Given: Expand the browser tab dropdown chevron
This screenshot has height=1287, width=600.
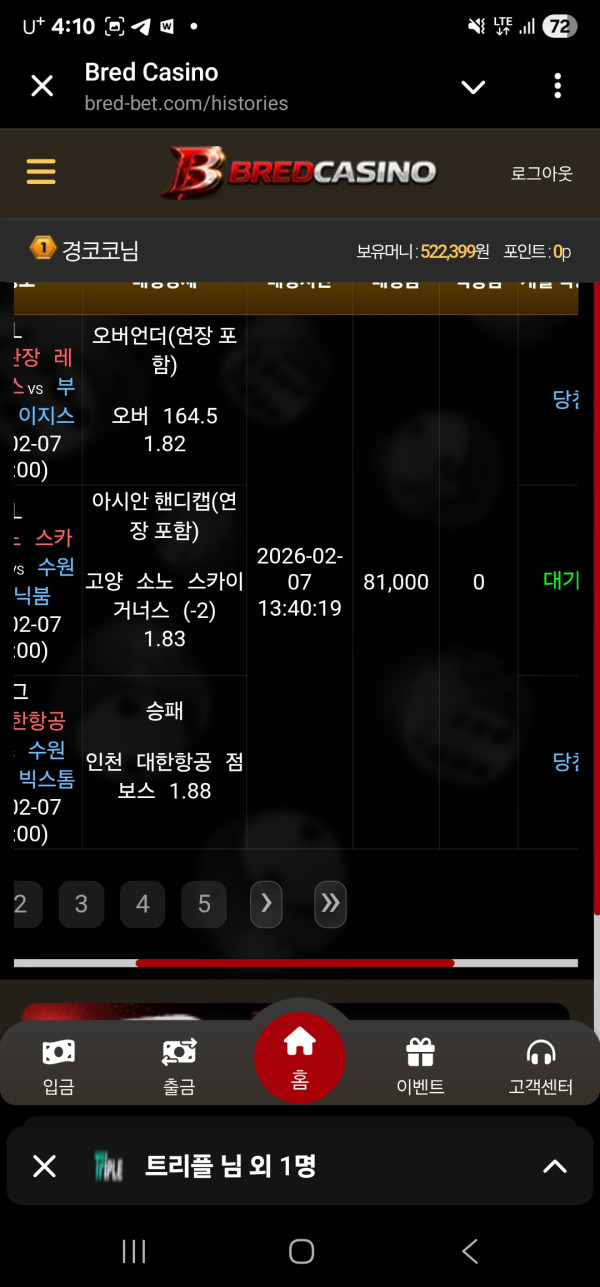Looking at the screenshot, I should coord(473,87).
